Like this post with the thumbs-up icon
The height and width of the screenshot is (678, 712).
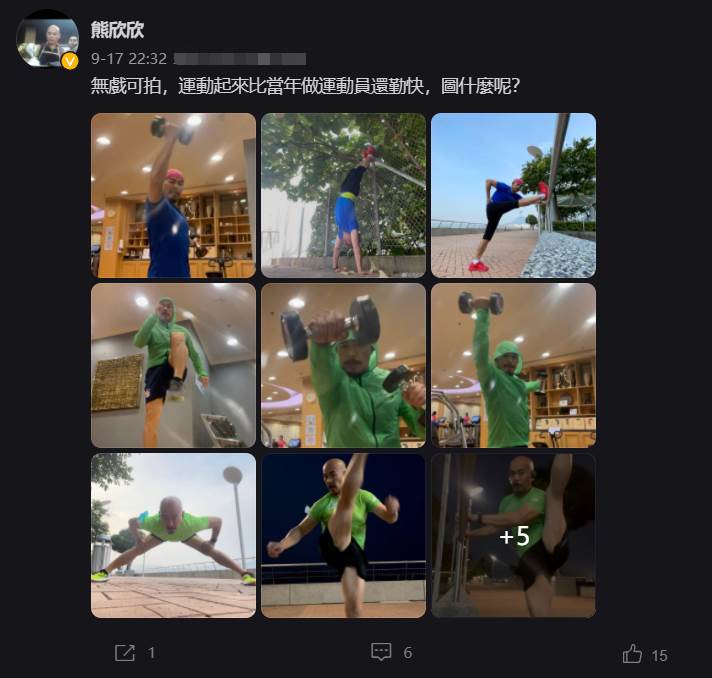(x=632, y=654)
